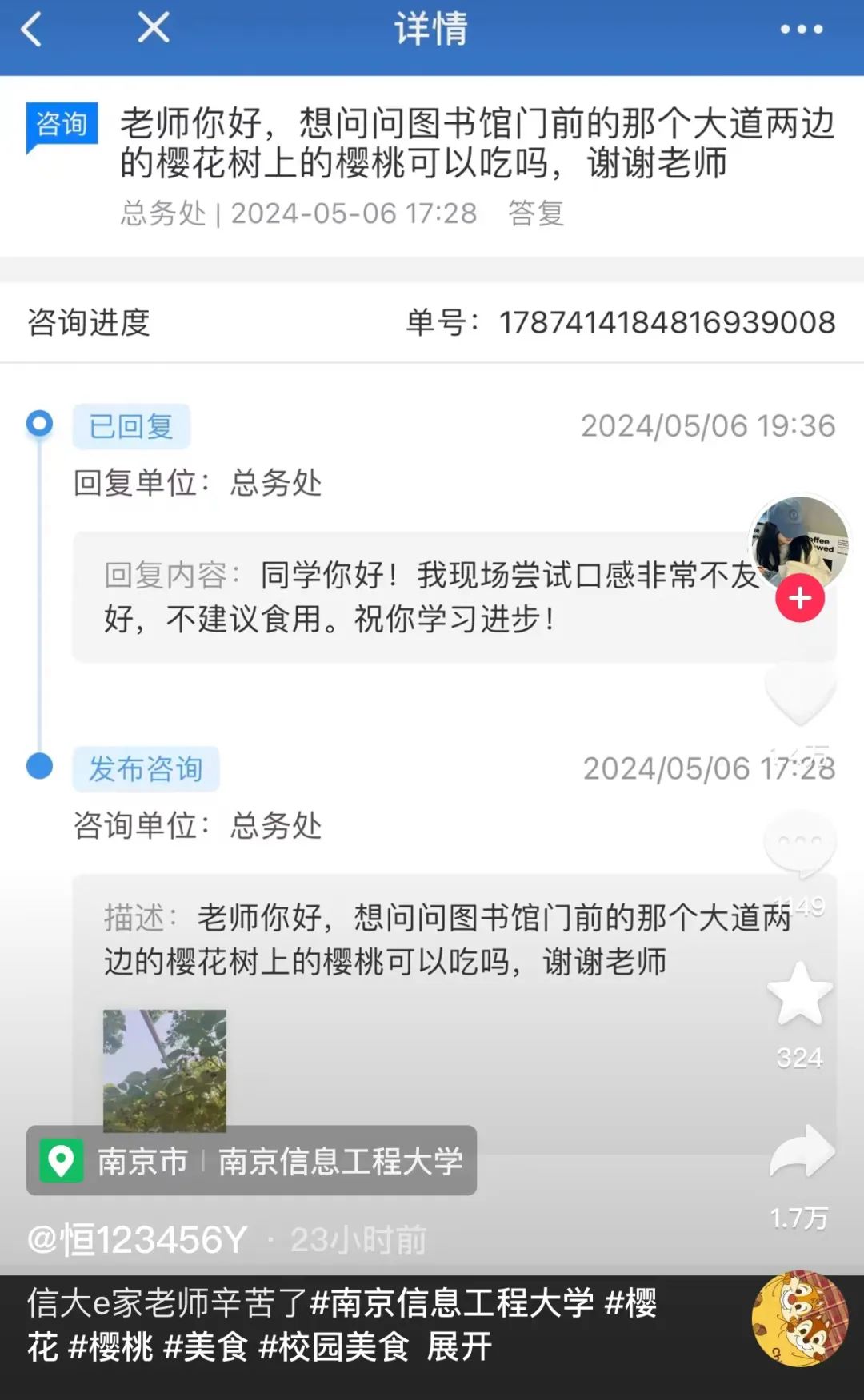Tap the back arrow in the title bar
Viewport: 864px width, 1400px height.
(x=30, y=30)
